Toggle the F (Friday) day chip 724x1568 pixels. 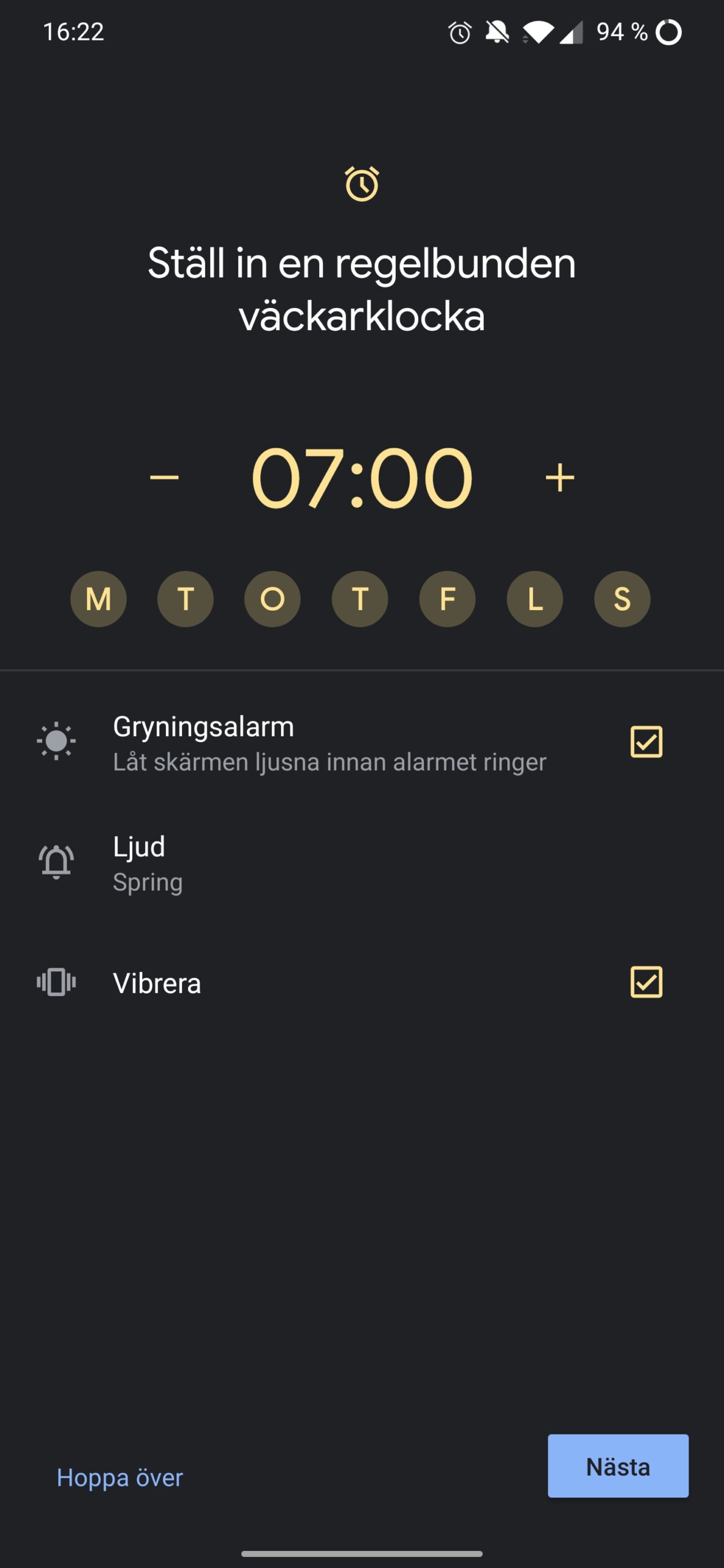pos(447,598)
